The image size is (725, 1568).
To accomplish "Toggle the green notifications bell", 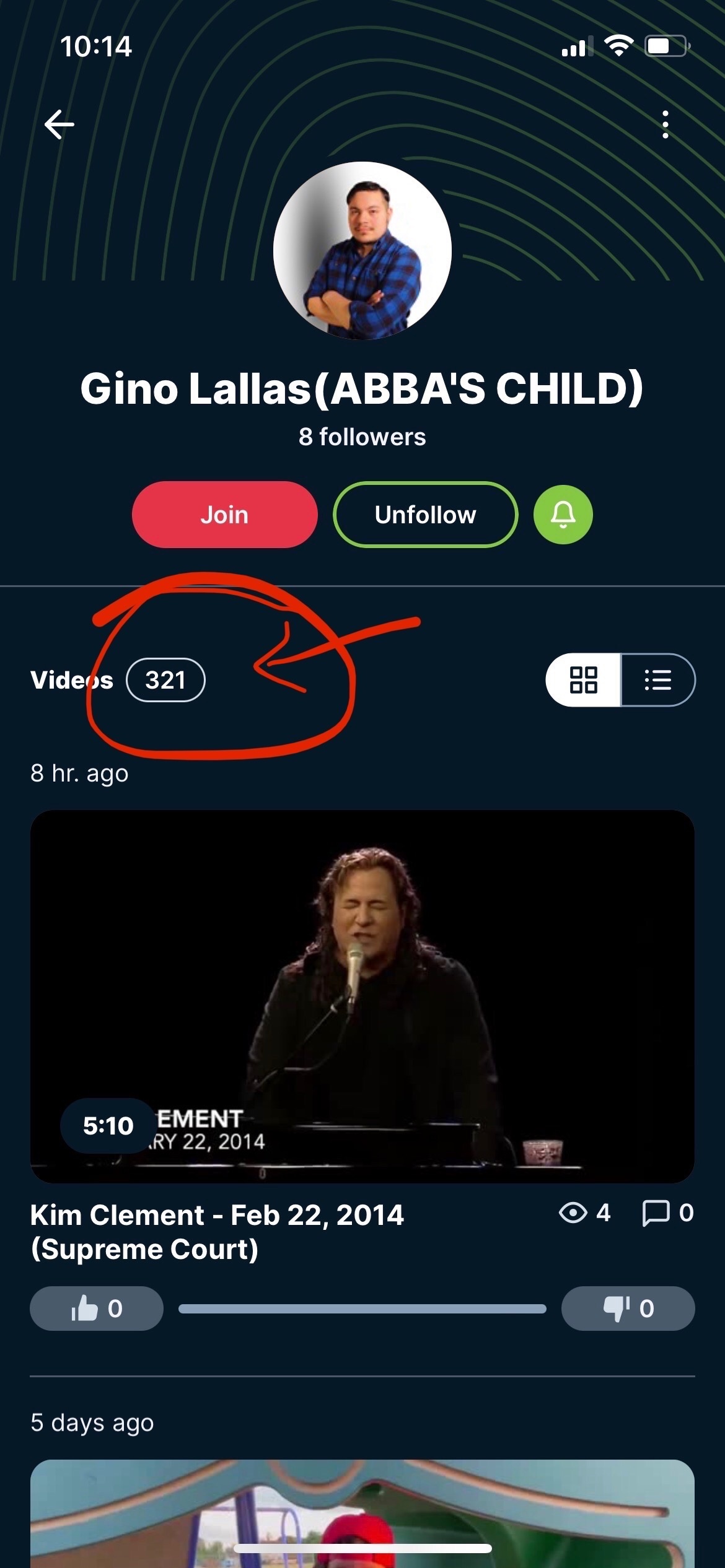I will pyautogui.click(x=563, y=515).
